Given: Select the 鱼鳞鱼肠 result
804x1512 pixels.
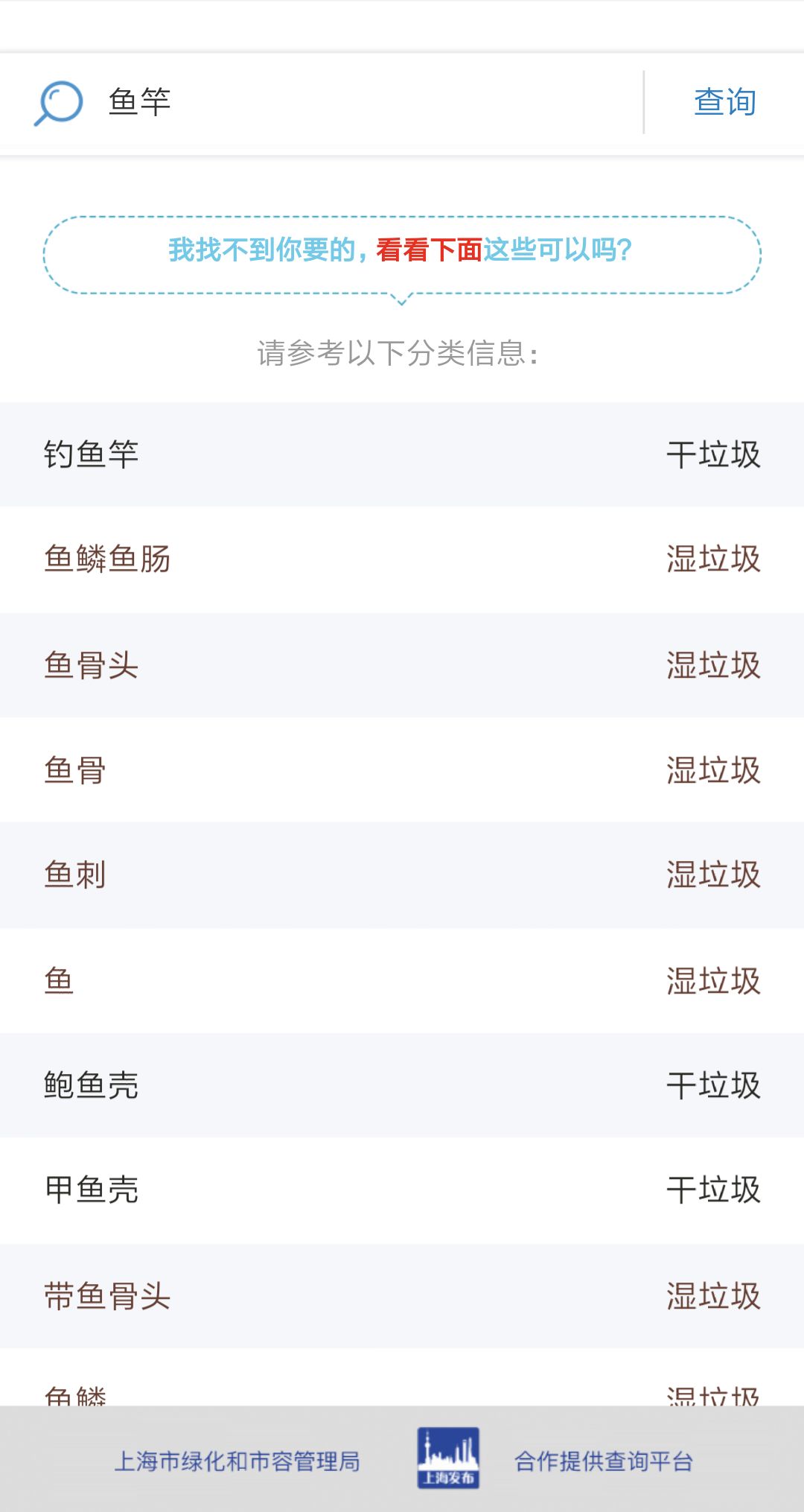Looking at the screenshot, I should [x=402, y=559].
